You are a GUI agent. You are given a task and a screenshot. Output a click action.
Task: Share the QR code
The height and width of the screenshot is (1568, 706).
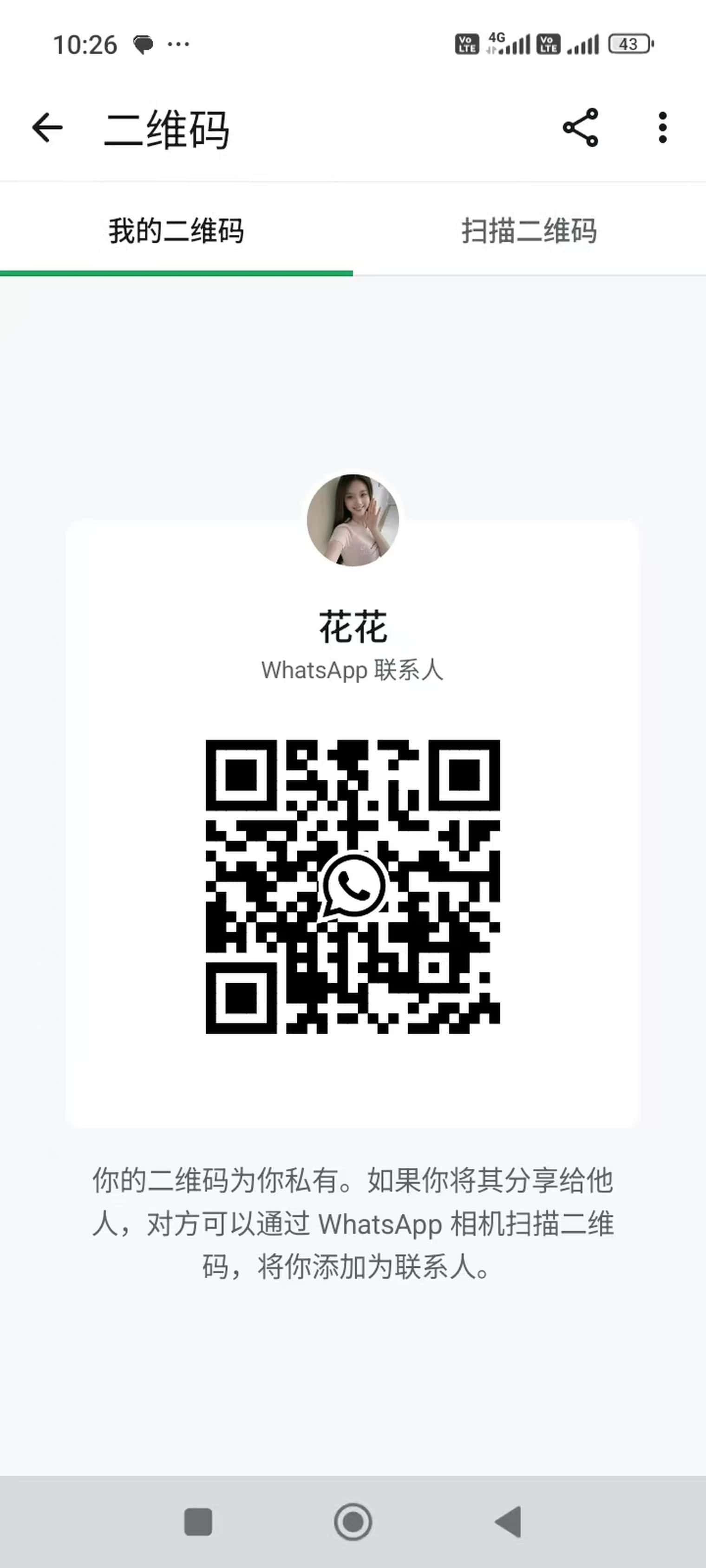coord(581,128)
